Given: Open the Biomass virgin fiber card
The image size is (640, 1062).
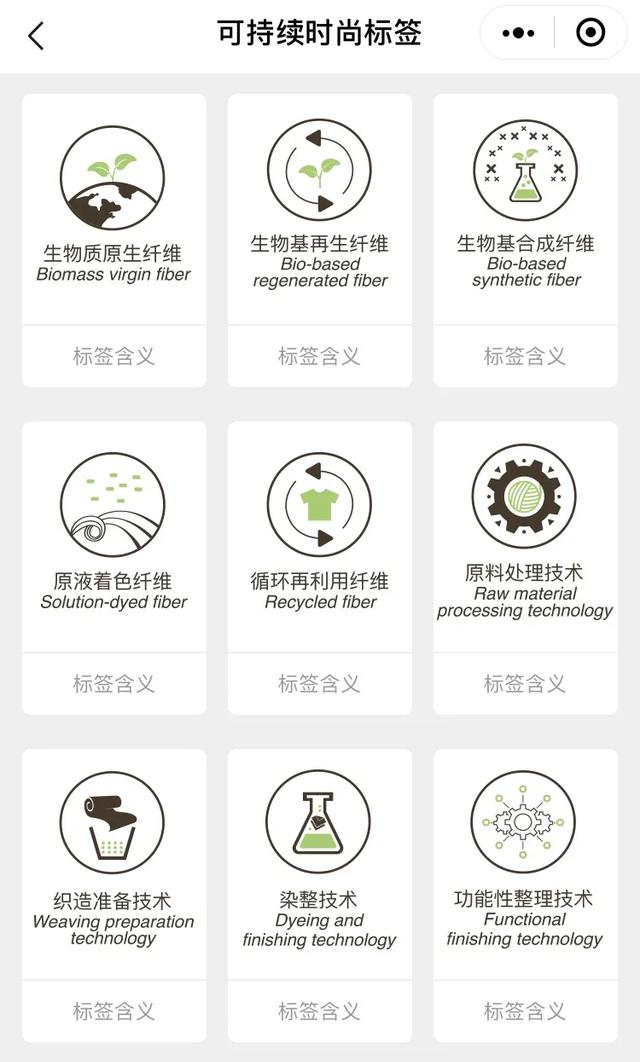Looking at the screenshot, I should pos(114,209).
